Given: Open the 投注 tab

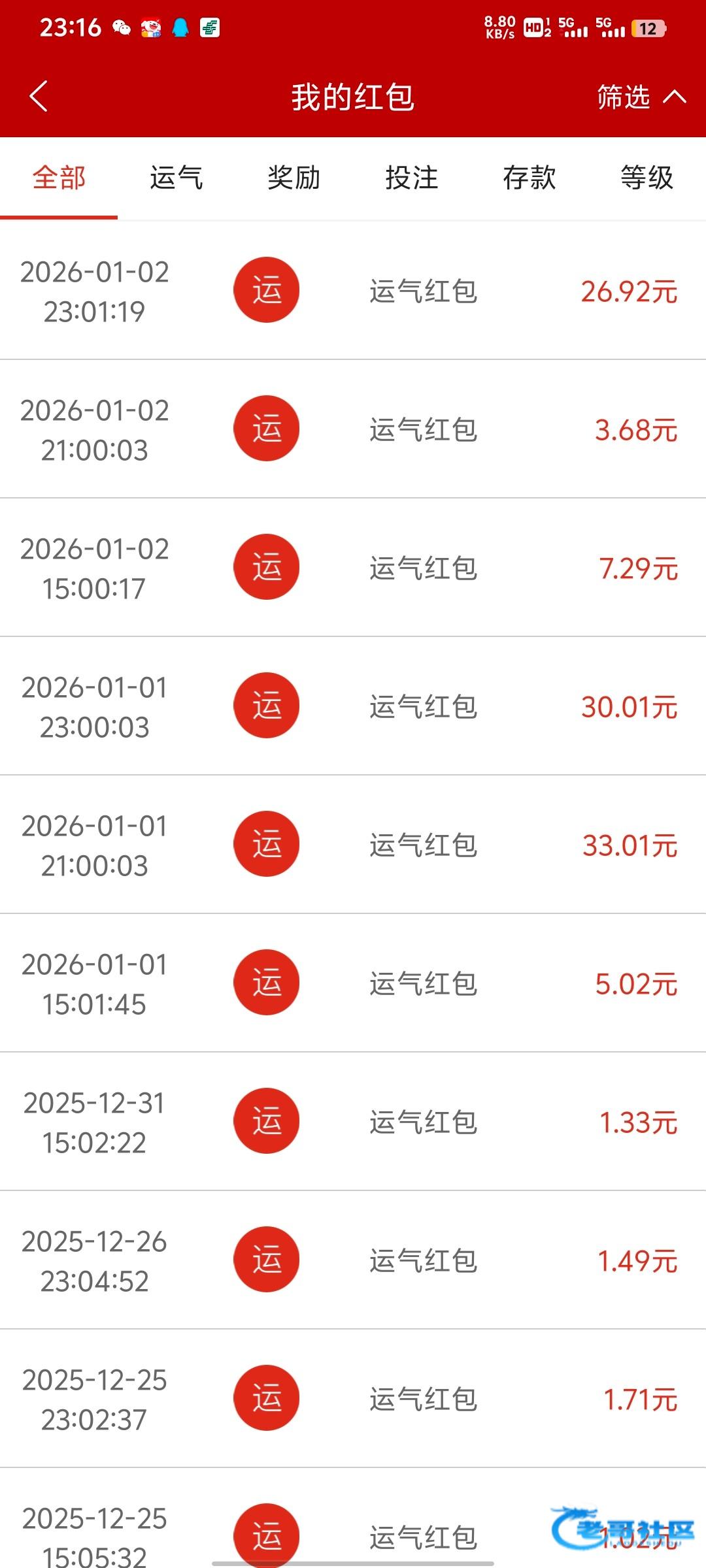Looking at the screenshot, I should tap(412, 178).
